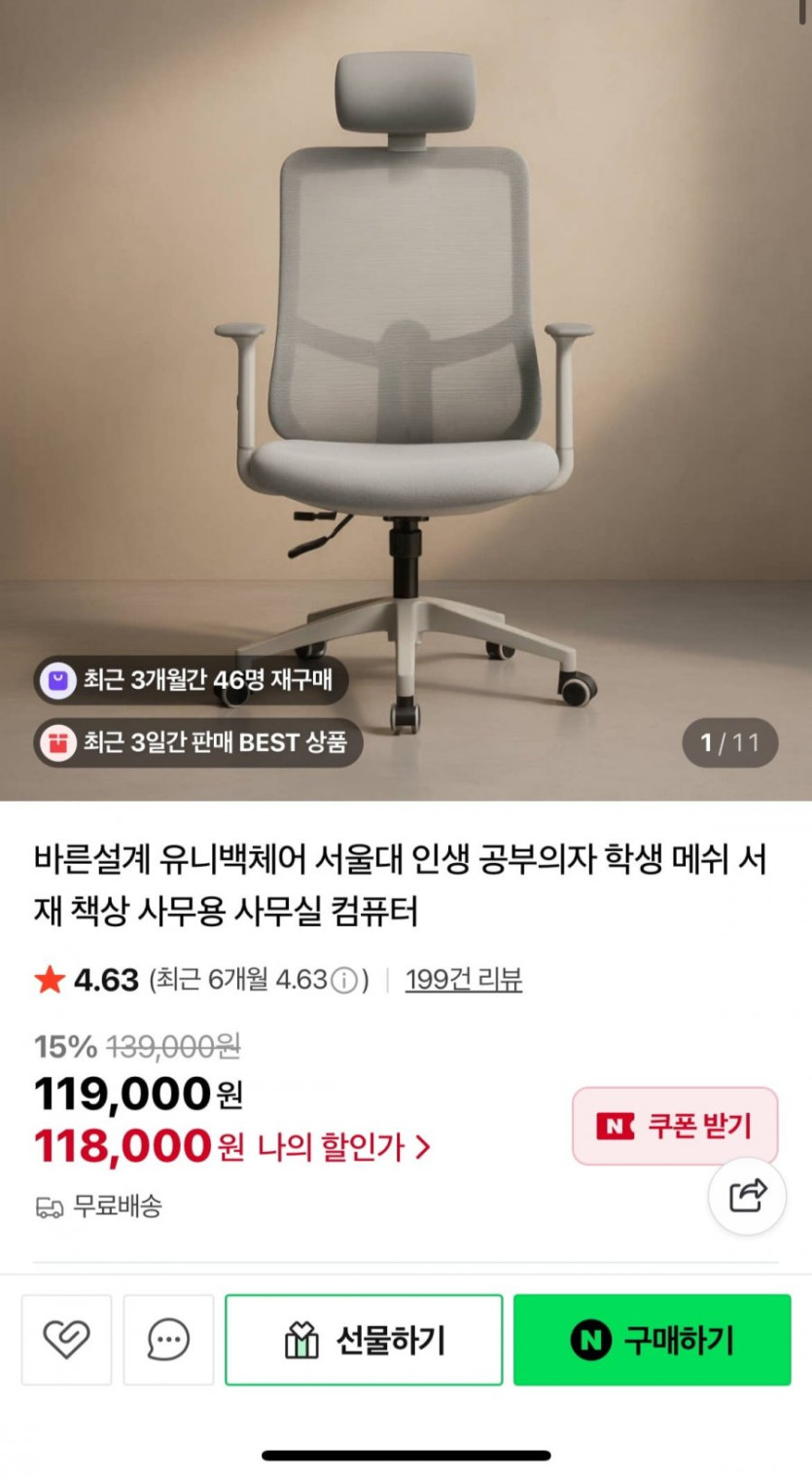
Task: View 나의 할인가 discount details
Action: [343, 1147]
